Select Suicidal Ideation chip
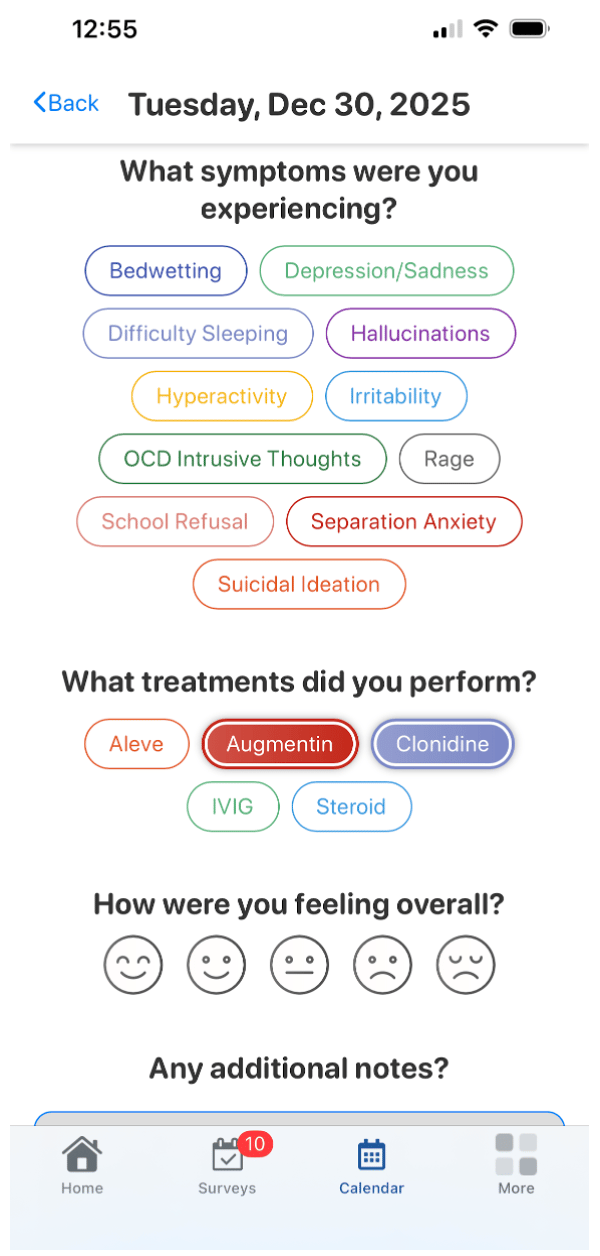This screenshot has width=600, height=1256. [299, 585]
